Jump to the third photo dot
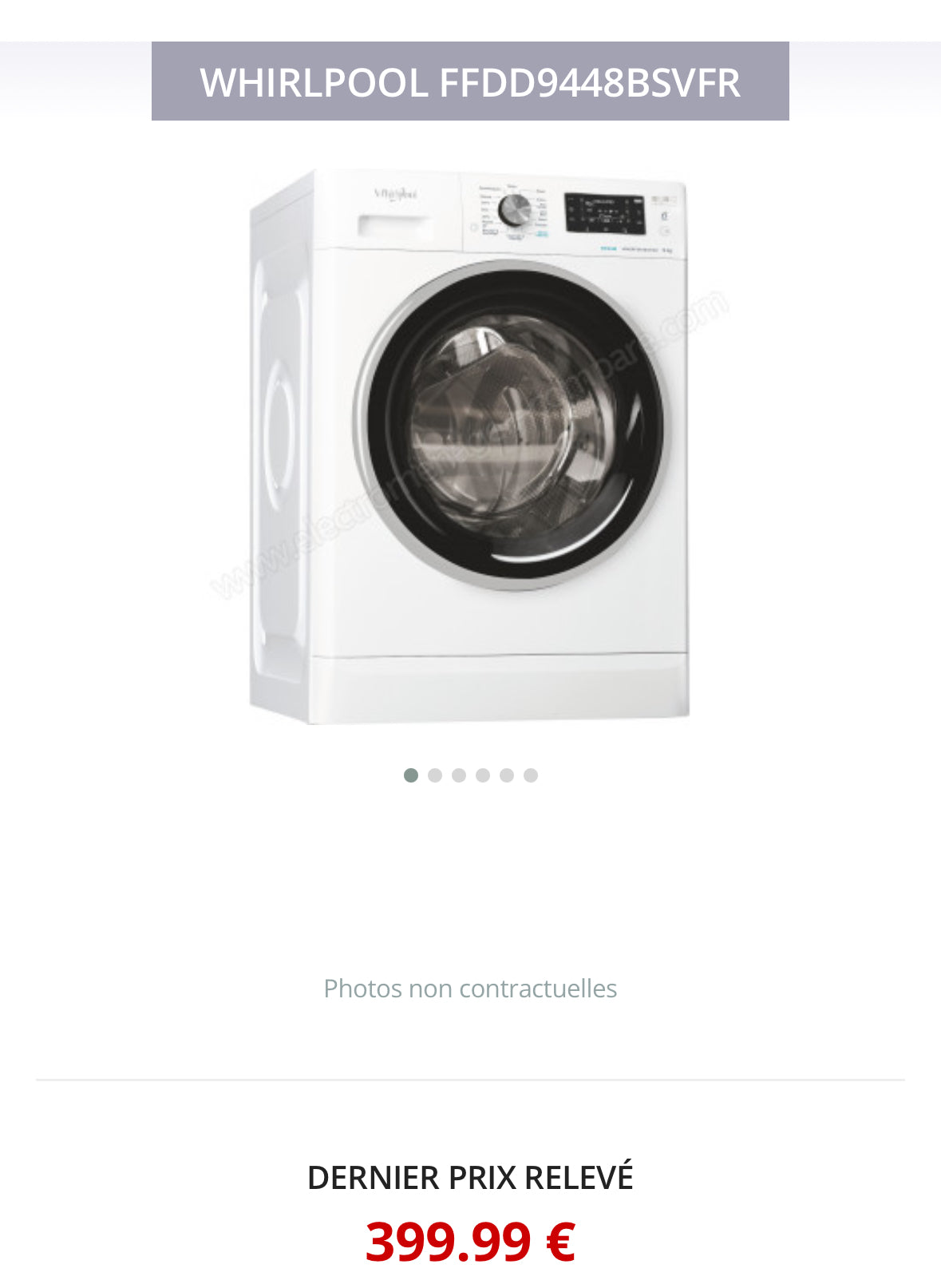The width and height of the screenshot is (941, 1288). pyautogui.click(x=459, y=775)
